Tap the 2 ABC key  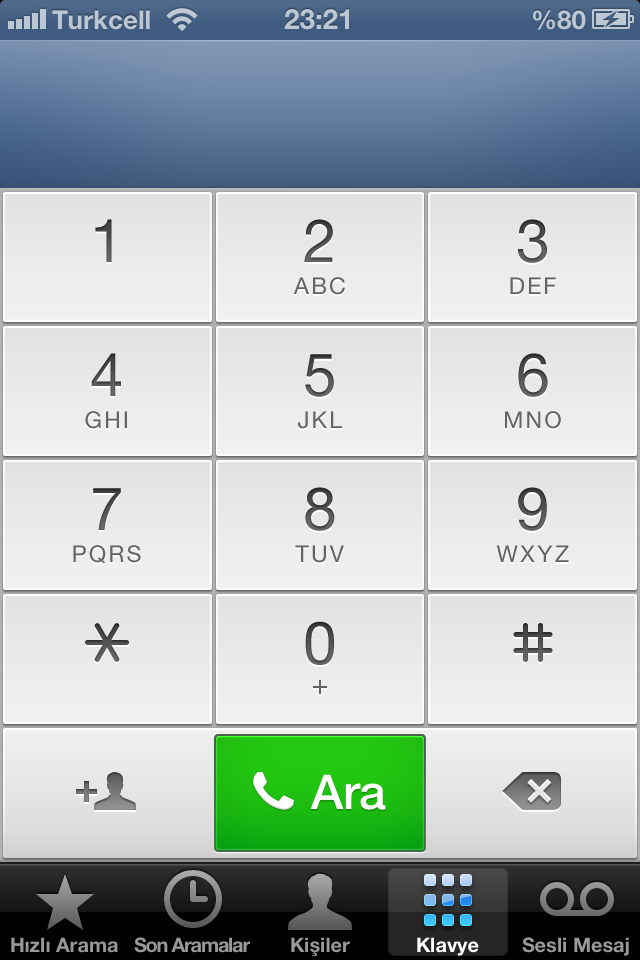pyautogui.click(x=320, y=257)
